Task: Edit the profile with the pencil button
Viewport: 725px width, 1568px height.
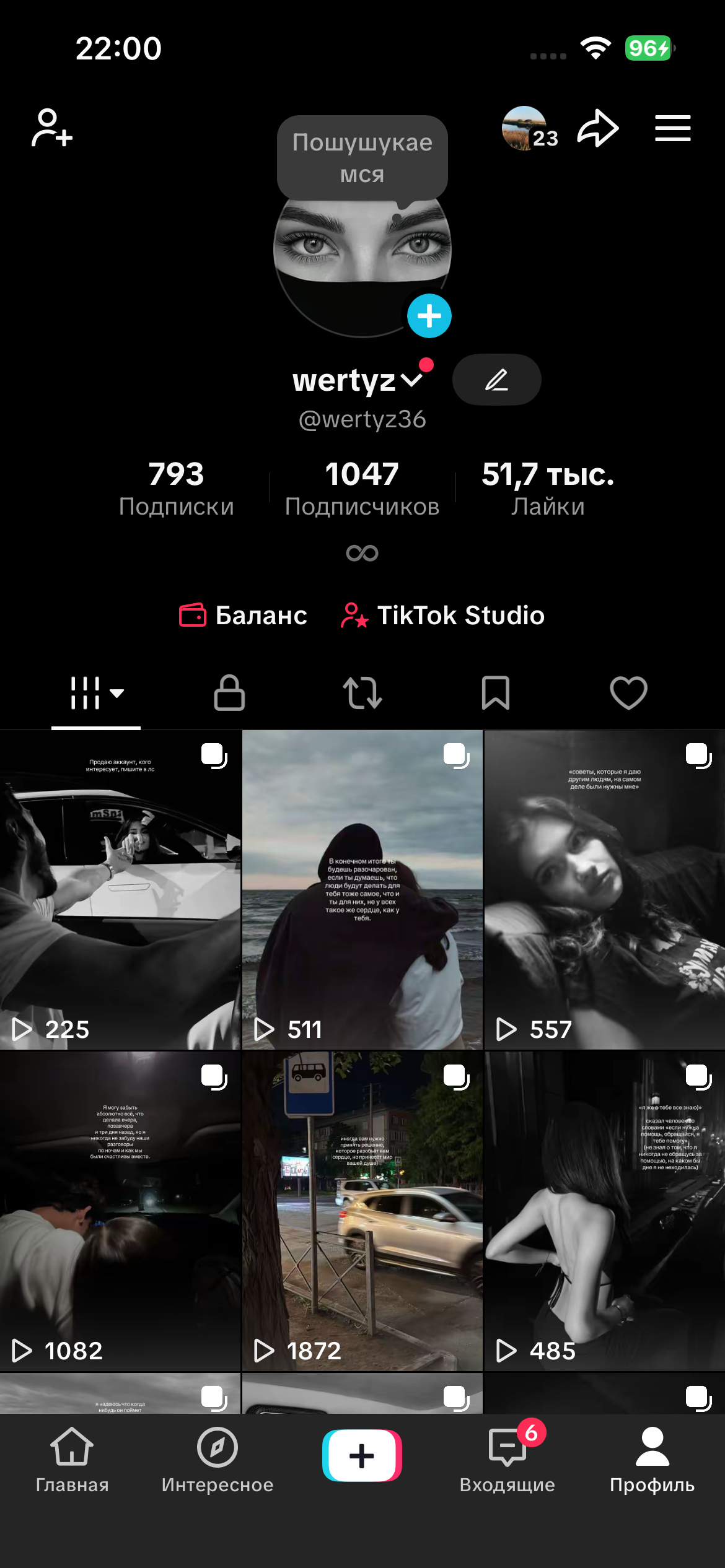Action: (496, 380)
